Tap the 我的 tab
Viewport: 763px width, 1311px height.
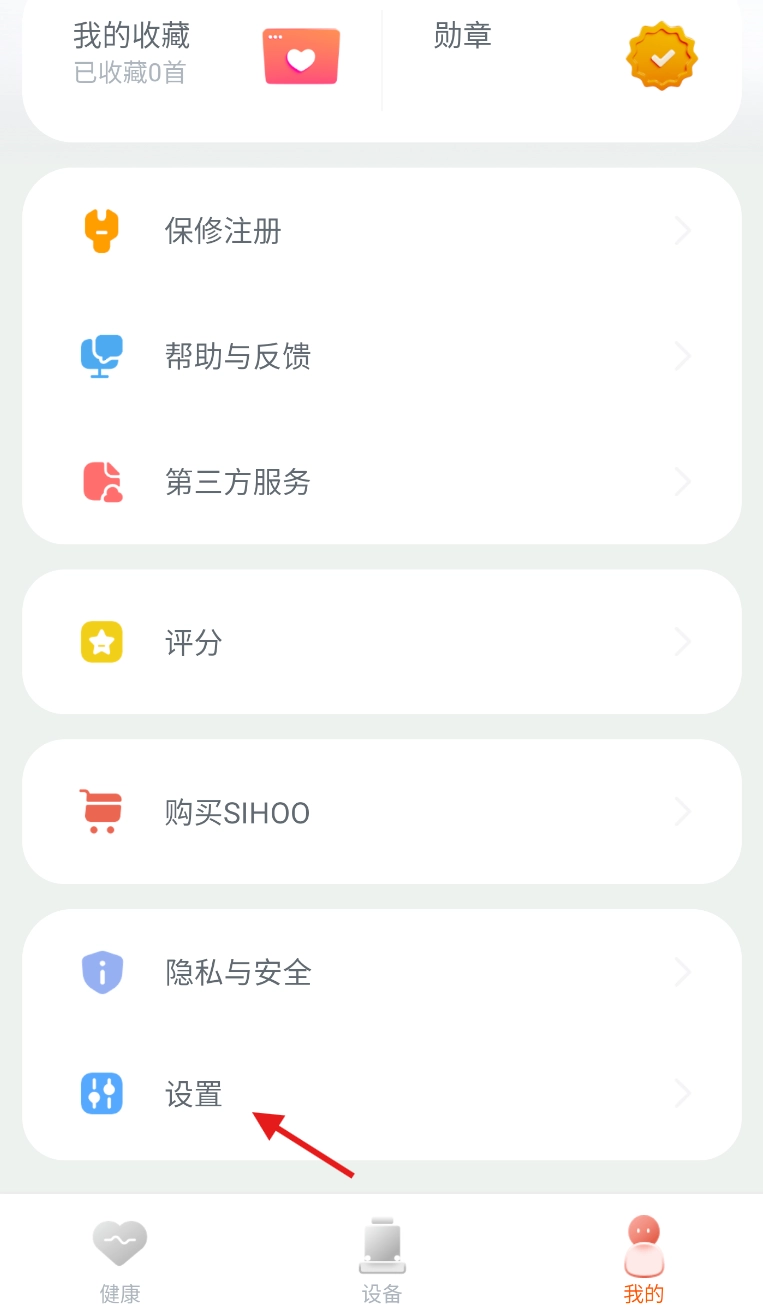click(x=643, y=1258)
